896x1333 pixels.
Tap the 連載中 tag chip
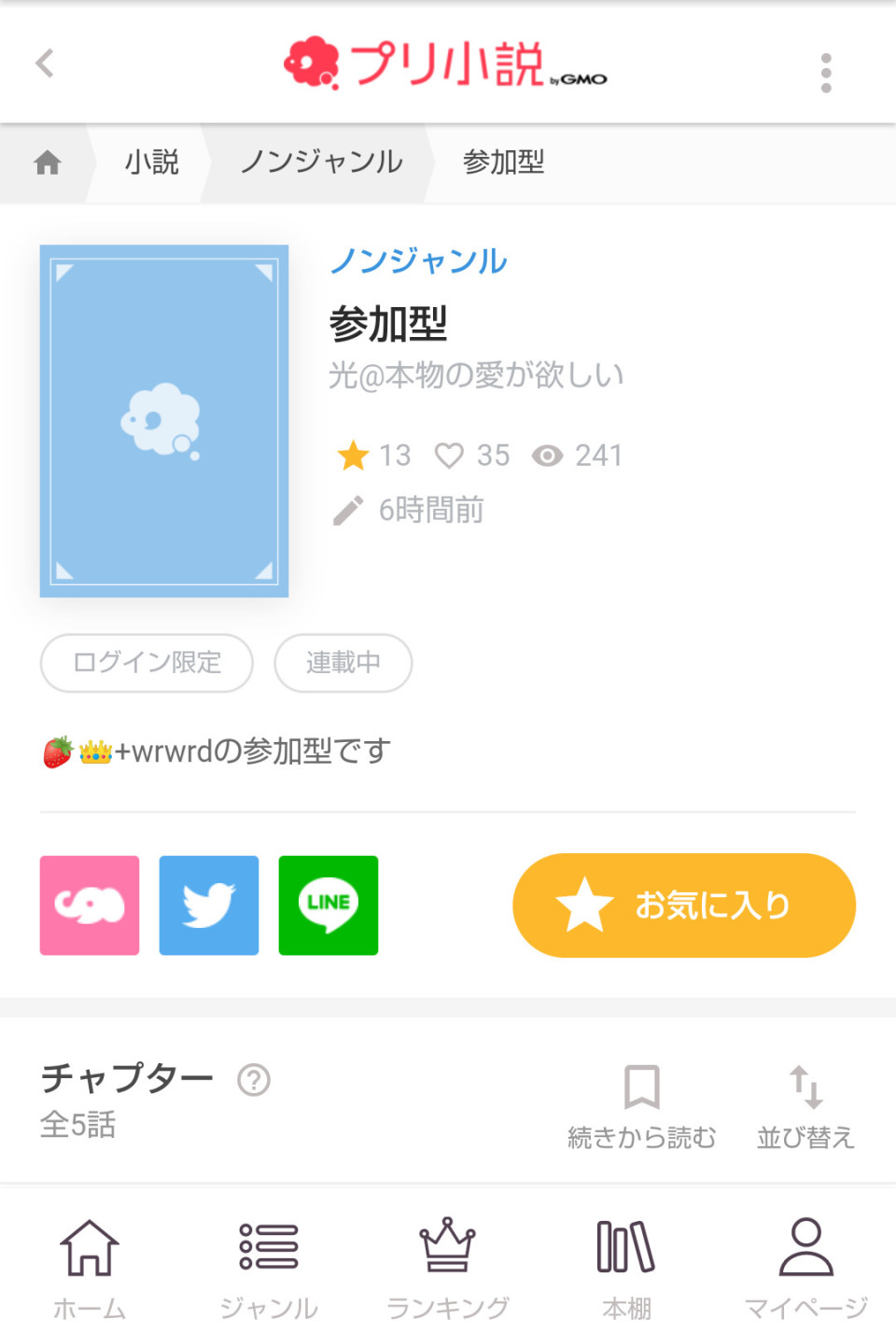coord(343,663)
